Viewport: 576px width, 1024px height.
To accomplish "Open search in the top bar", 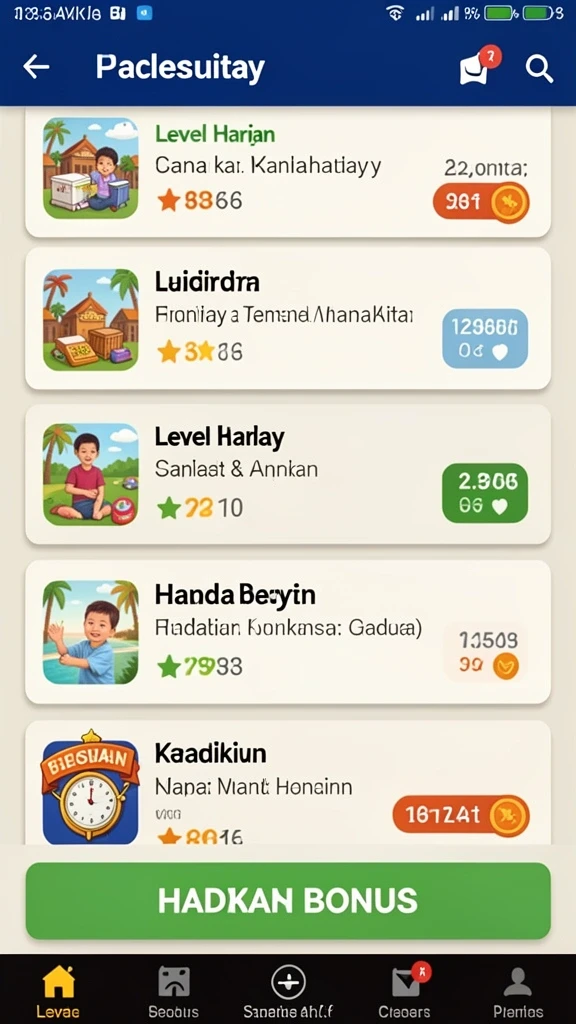I will tap(539, 67).
